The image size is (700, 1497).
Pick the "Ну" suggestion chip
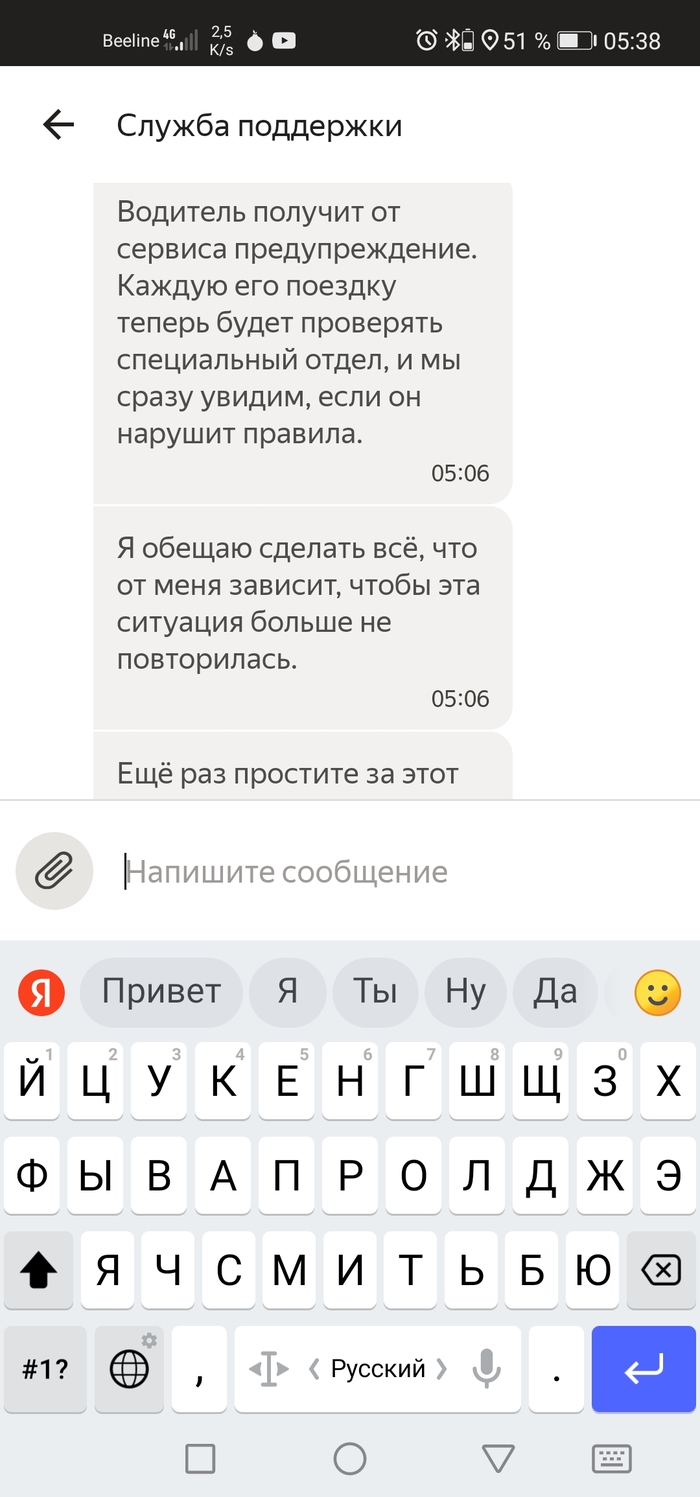pos(465,992)
